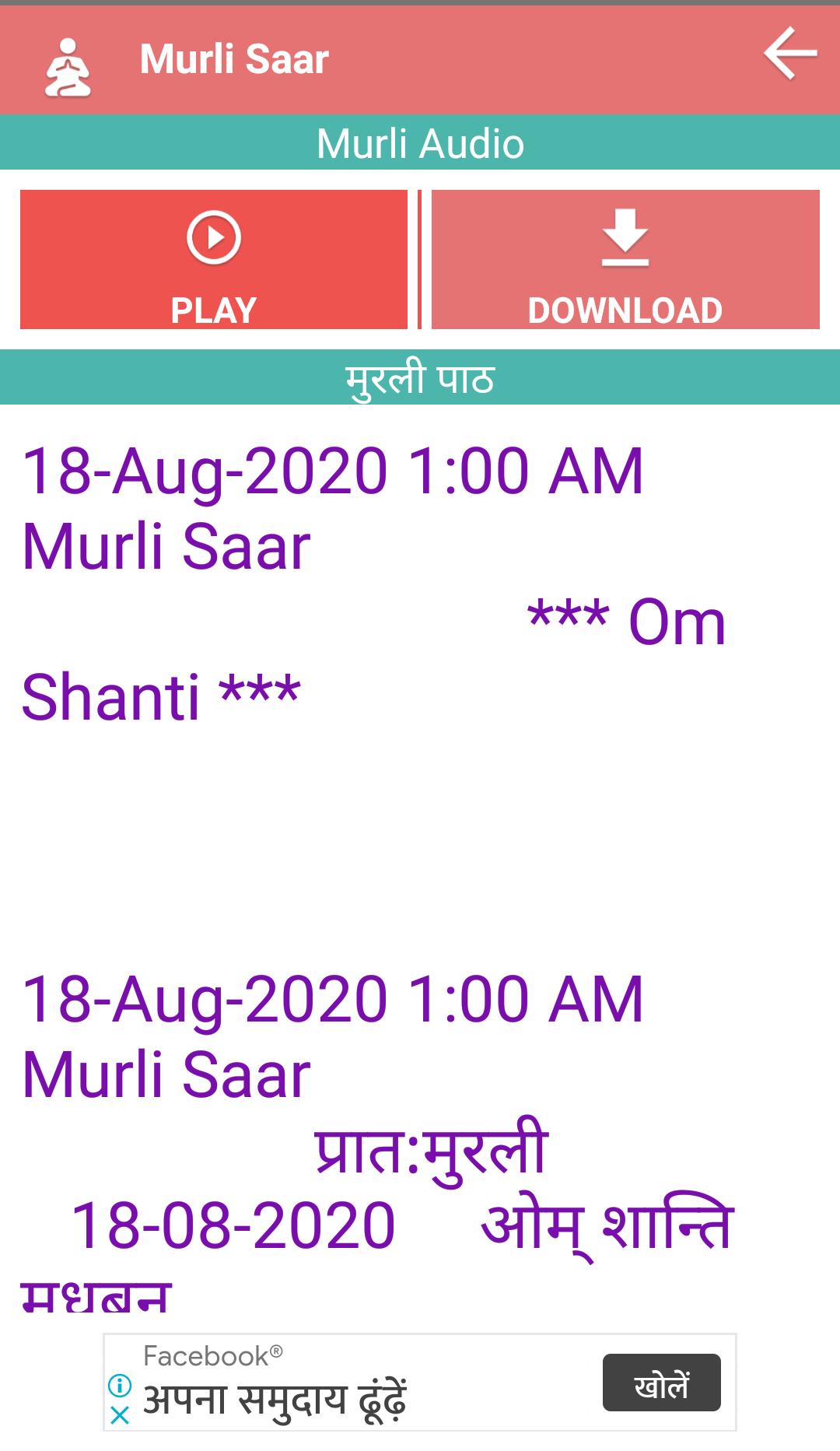Download the Murli audio file
840x1451 pixels.
click(x=625, y=260)
